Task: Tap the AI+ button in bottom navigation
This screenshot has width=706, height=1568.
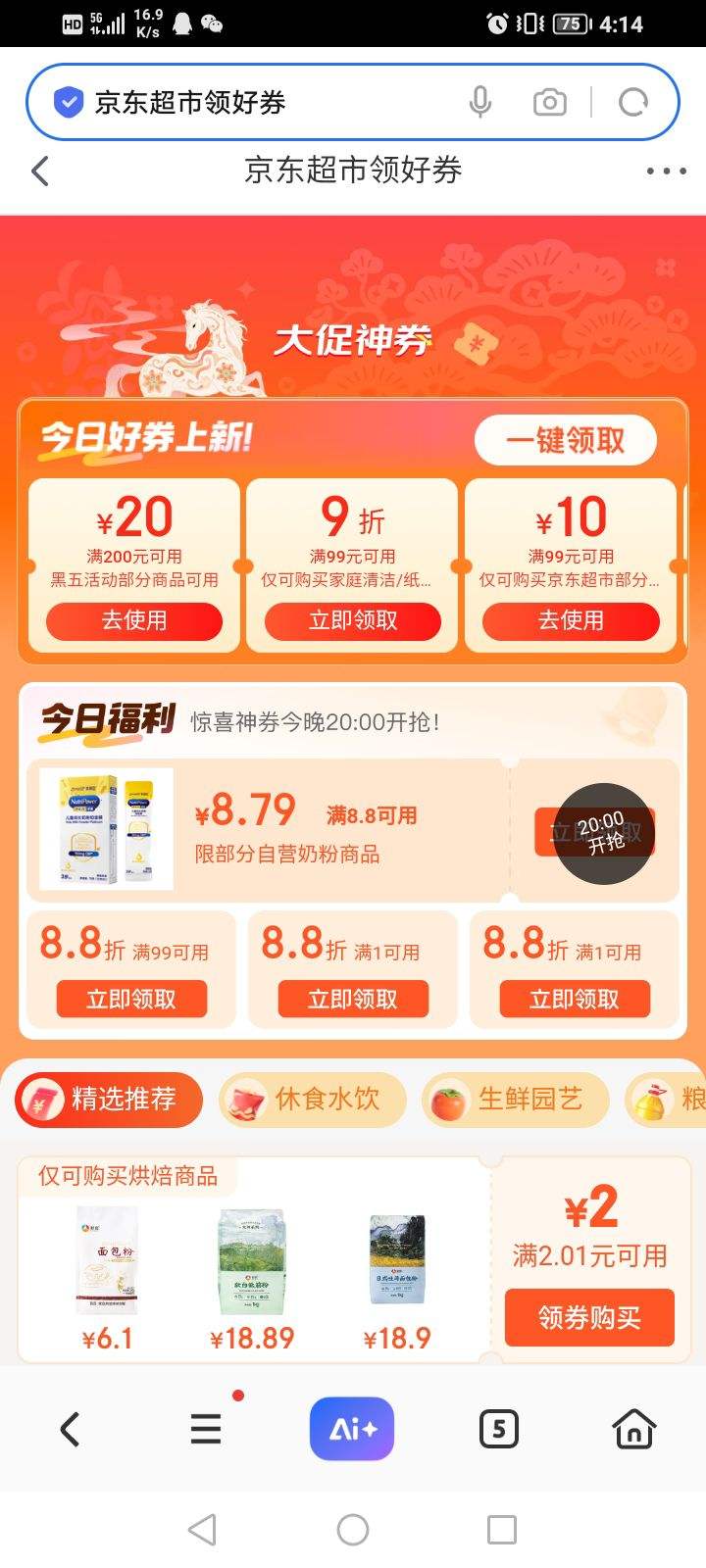Action: click(x=352, y=1429)
